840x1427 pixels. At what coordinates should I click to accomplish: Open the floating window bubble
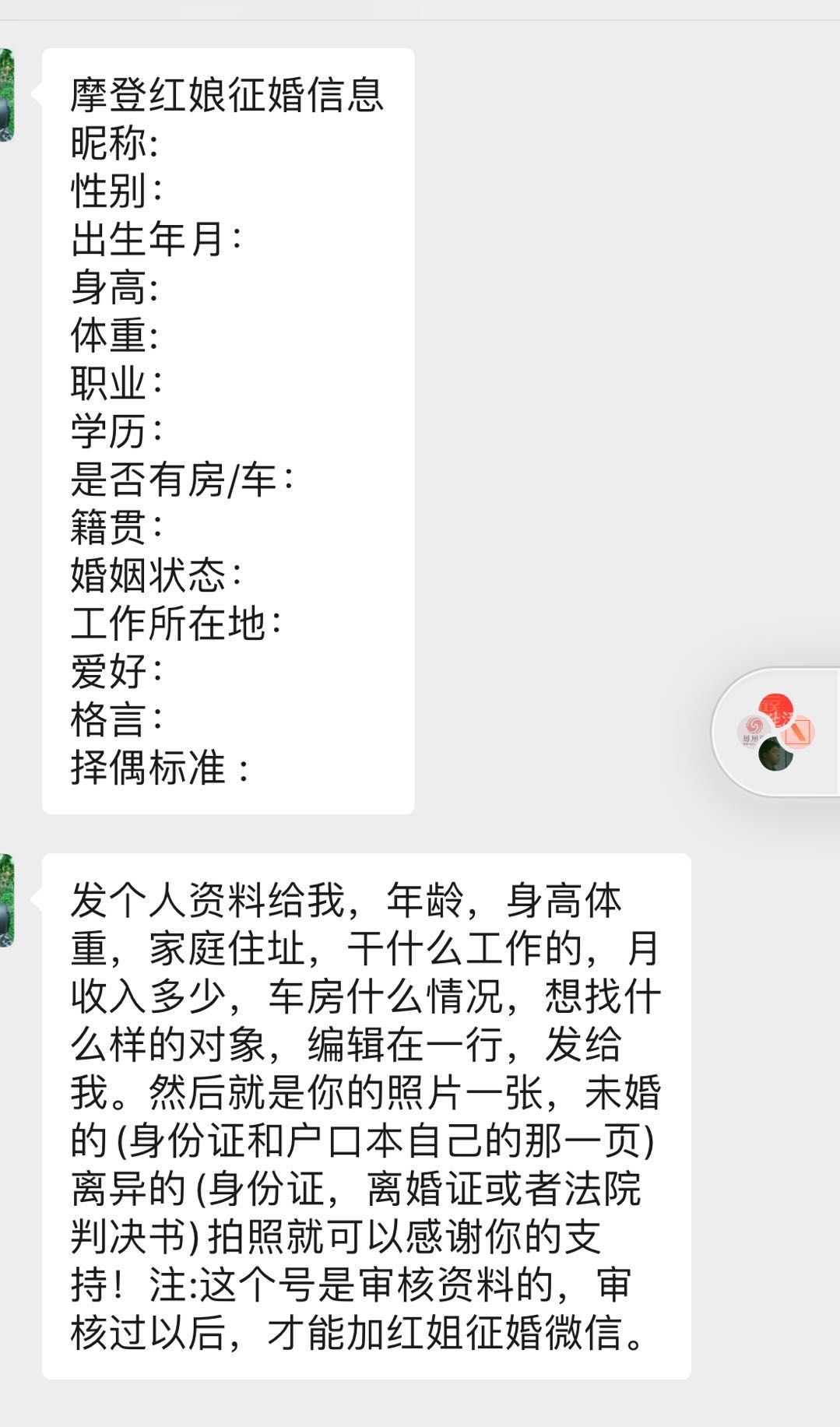(x=775, y=732)
